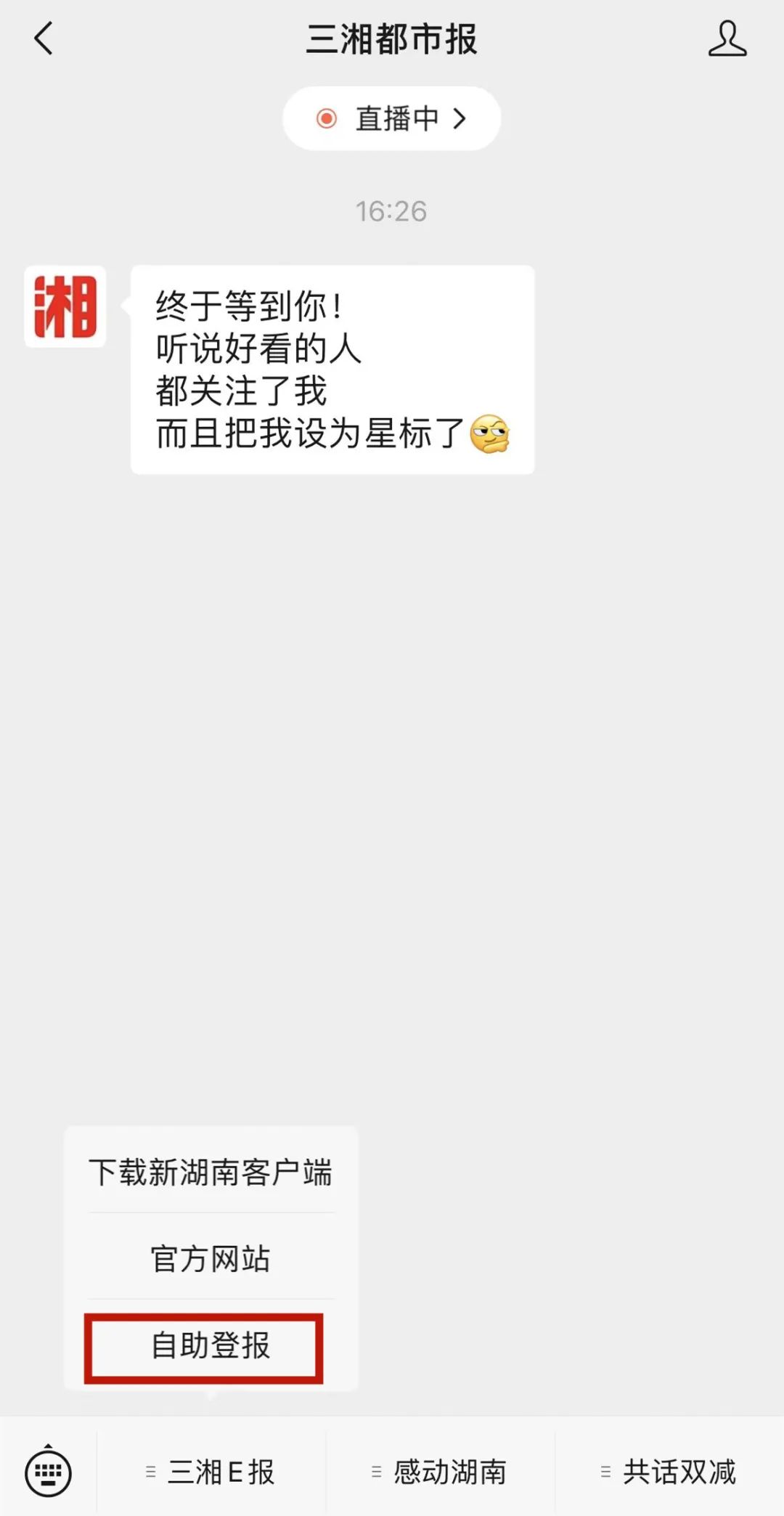Tap the 三湘都市报 avatar
Image resolution: width=784 pixels, height=1516 pixels.
(65, 306)
